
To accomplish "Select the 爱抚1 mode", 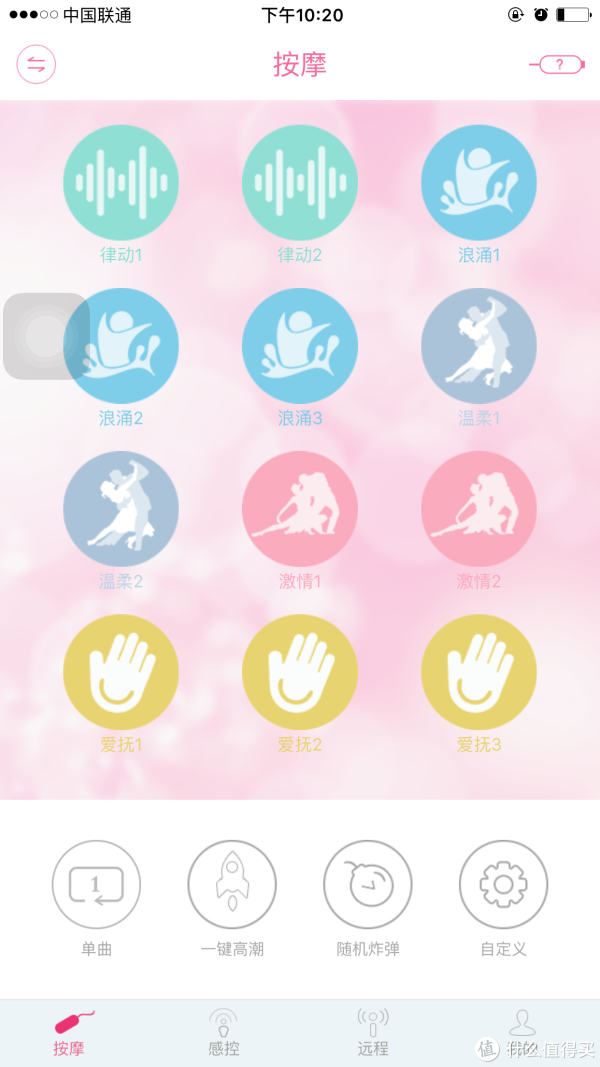I will click(121, 672).
